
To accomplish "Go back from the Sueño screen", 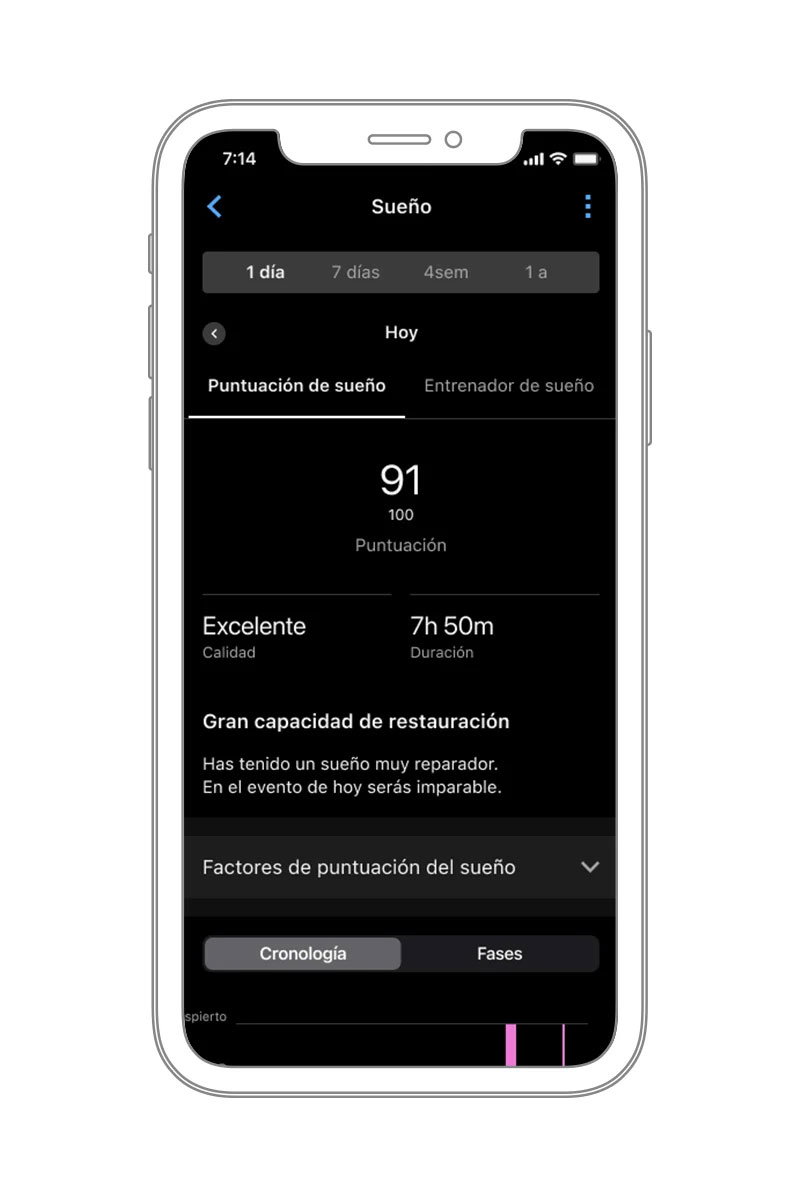I will click(214, 207).
